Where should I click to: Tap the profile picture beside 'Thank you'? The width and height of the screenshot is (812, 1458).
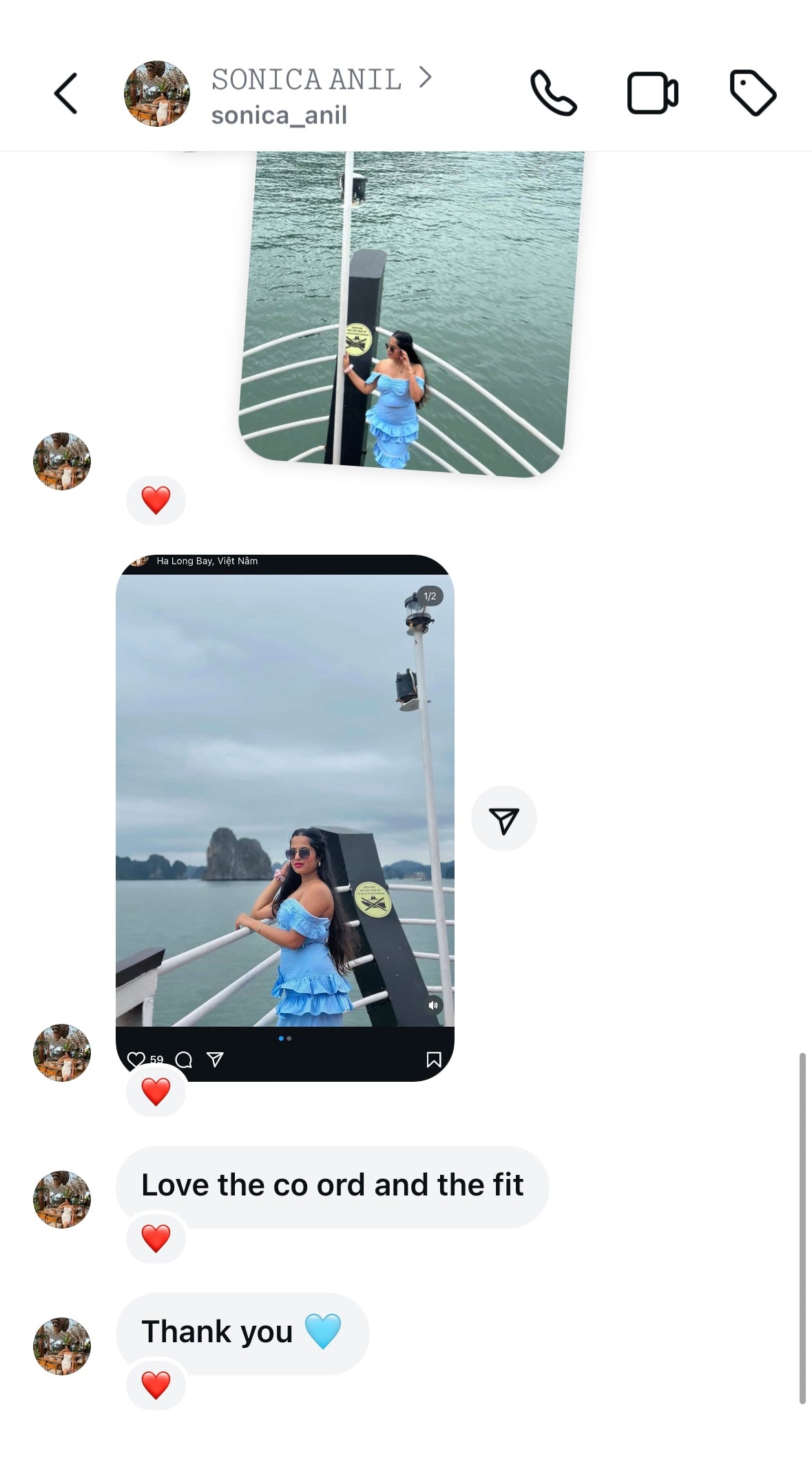[x=62, y=1346]
